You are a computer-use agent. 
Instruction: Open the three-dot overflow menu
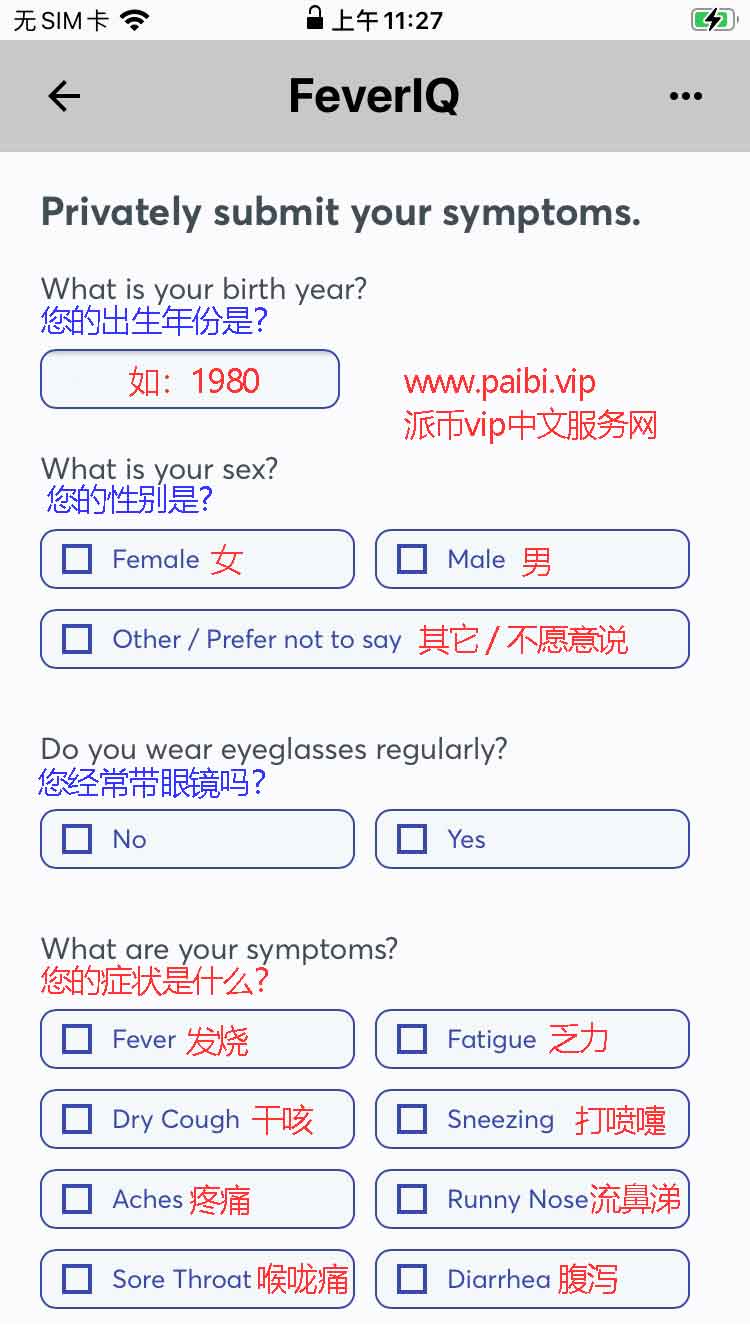click(x=686, y=96)
